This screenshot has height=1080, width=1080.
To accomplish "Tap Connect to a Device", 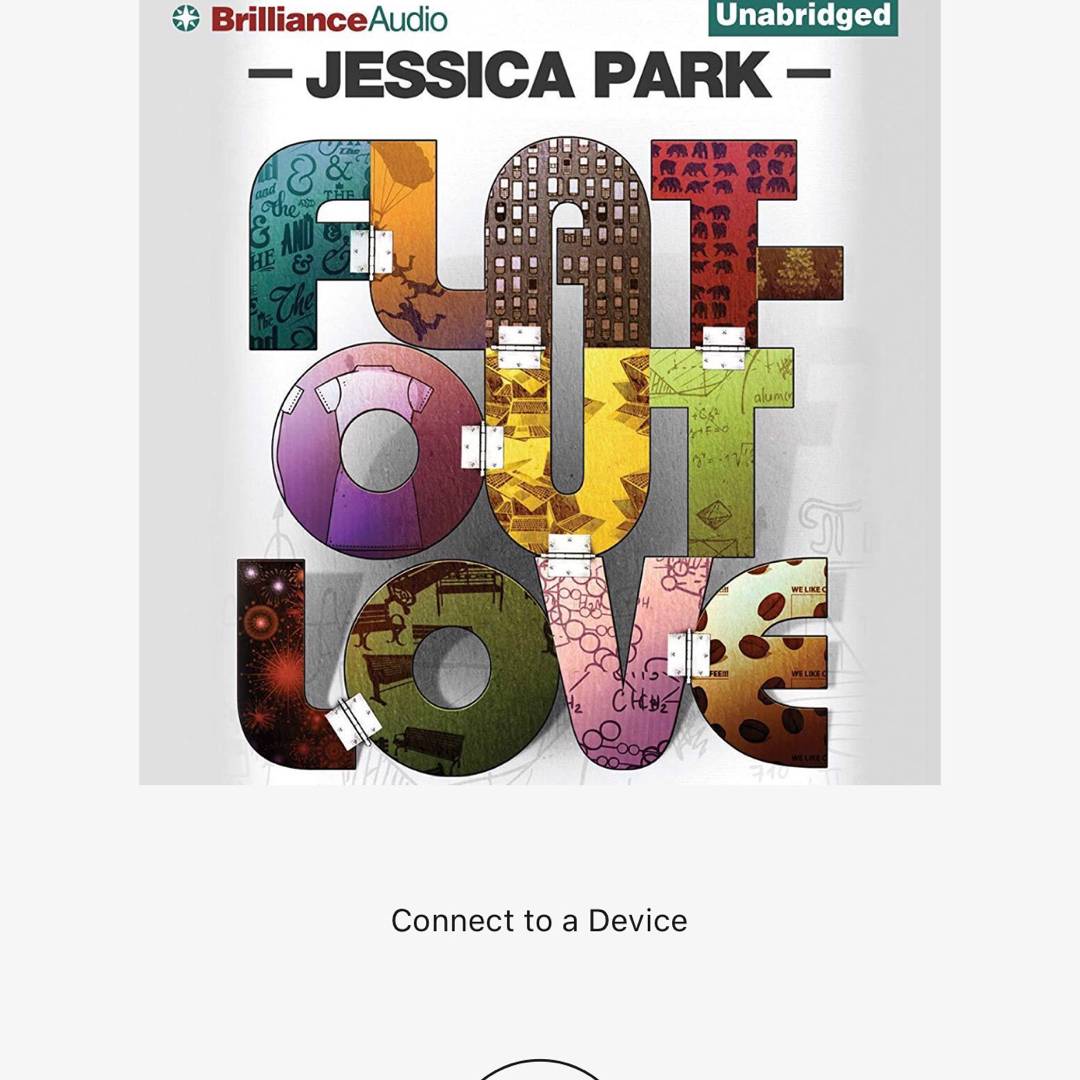I will click(x=539, y=920).
